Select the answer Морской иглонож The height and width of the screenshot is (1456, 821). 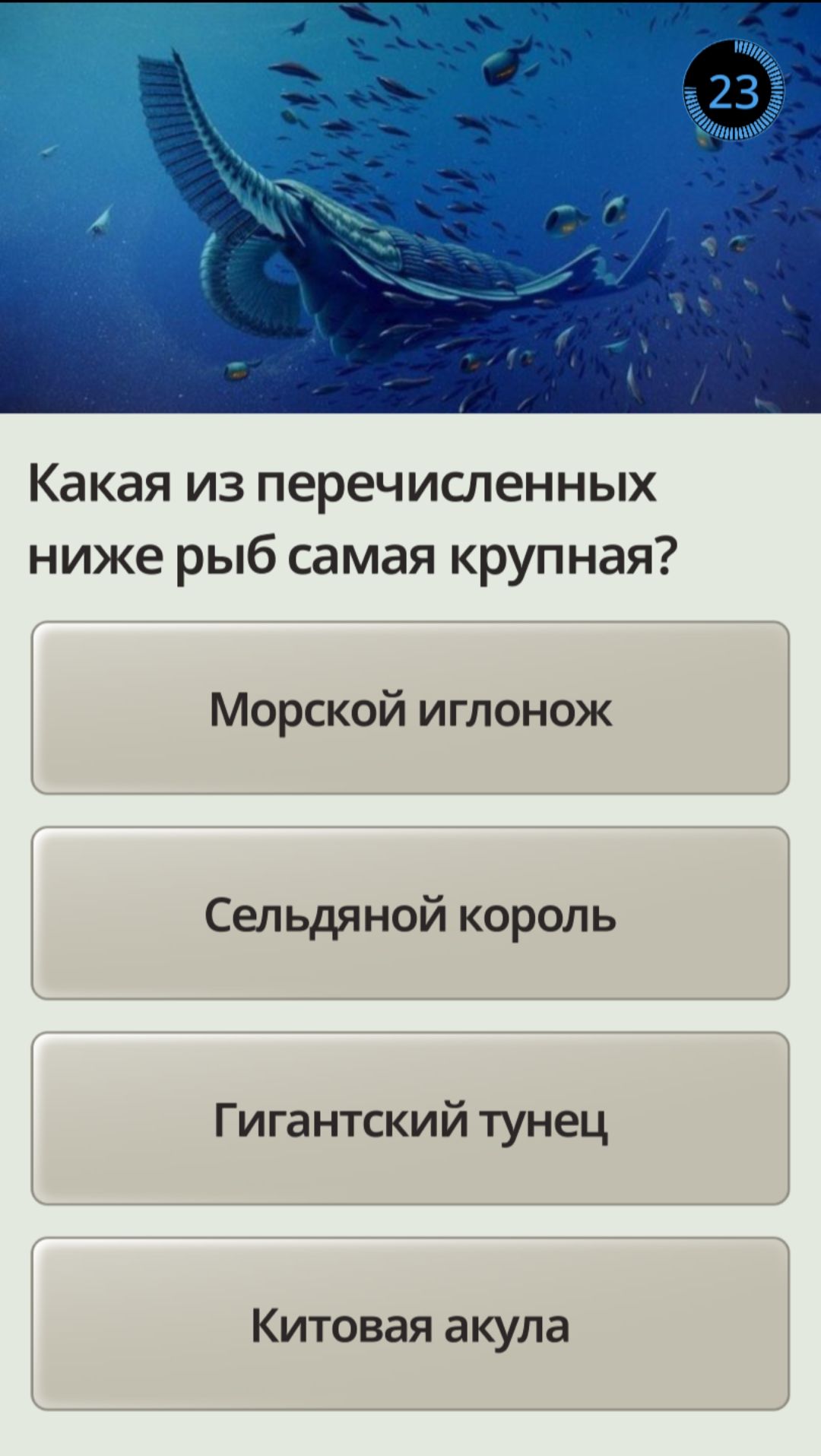point(410,709)
